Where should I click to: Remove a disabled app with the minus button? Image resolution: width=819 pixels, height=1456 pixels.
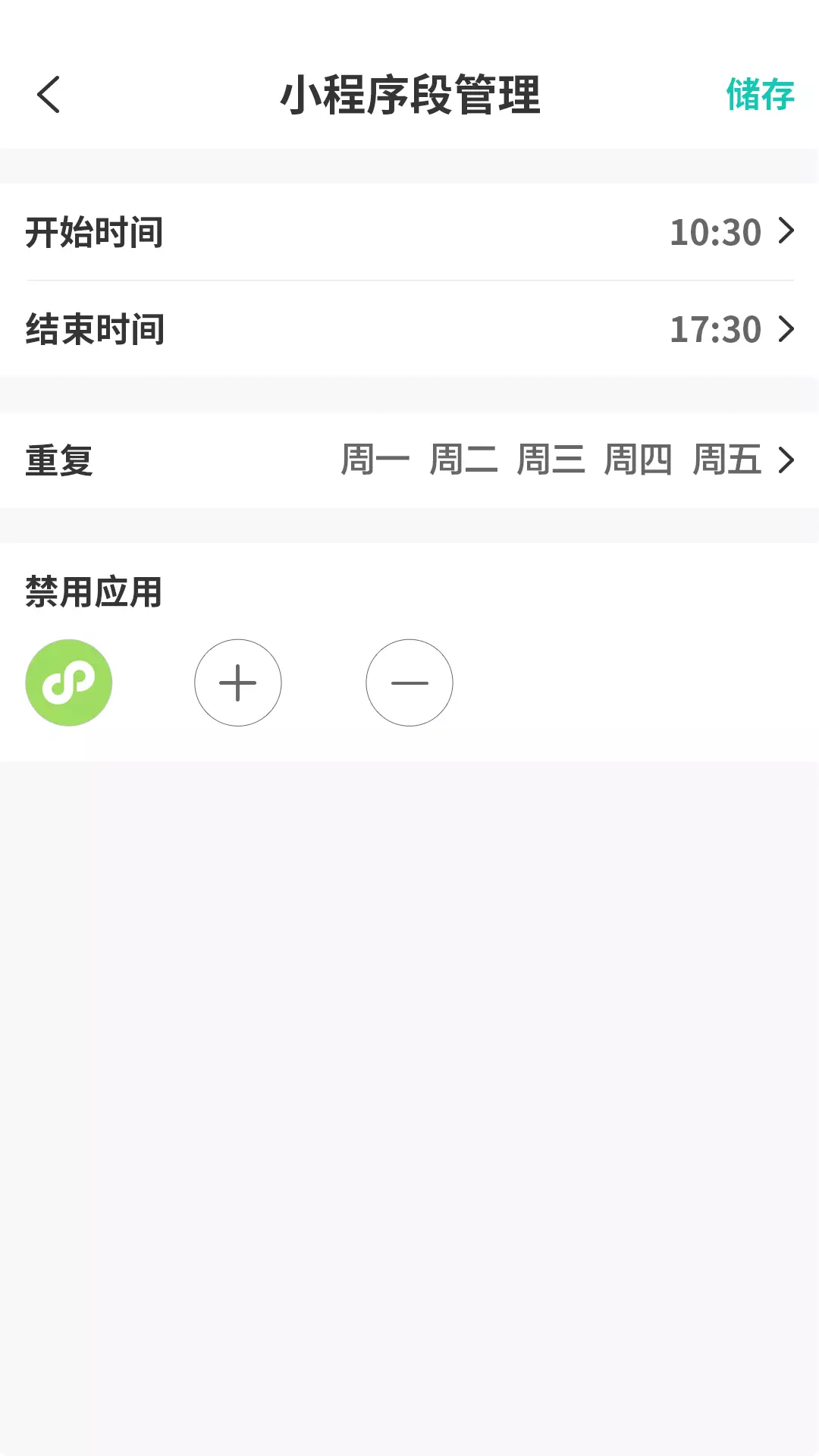click(409, 682)
